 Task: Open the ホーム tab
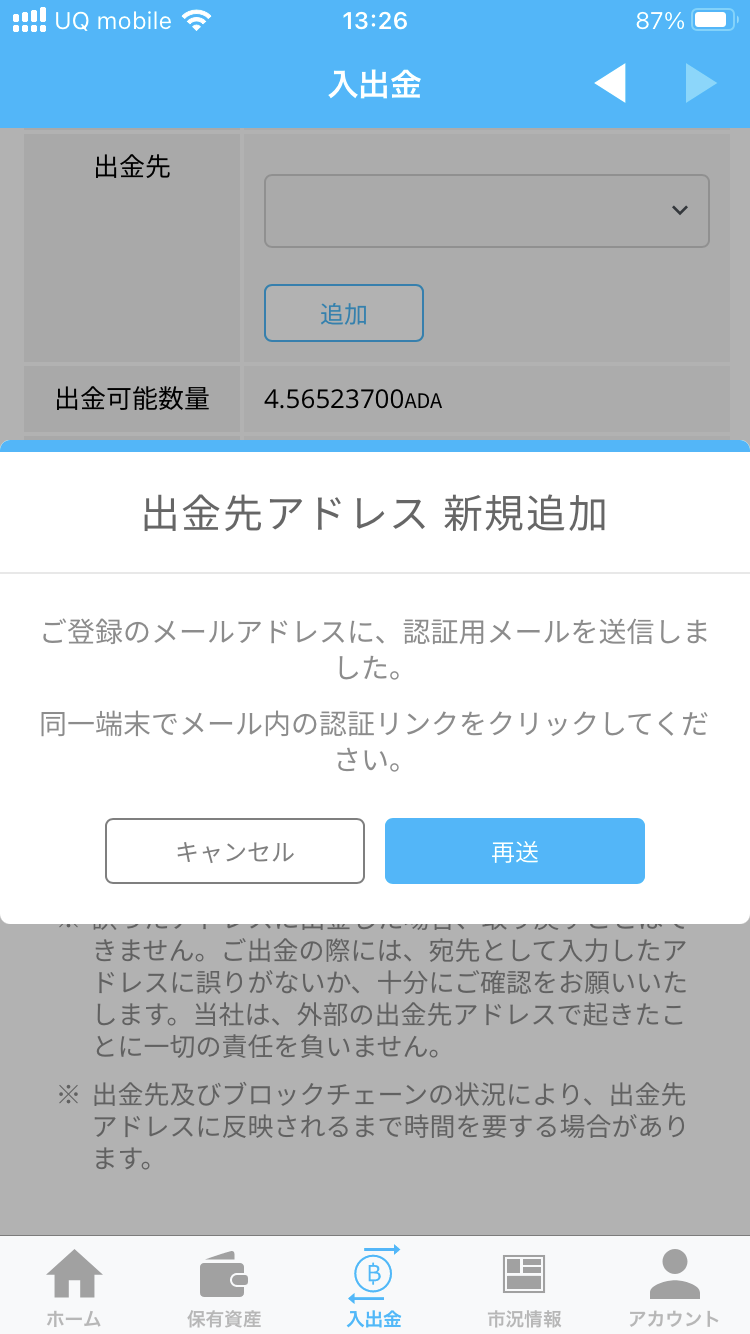74,1288
